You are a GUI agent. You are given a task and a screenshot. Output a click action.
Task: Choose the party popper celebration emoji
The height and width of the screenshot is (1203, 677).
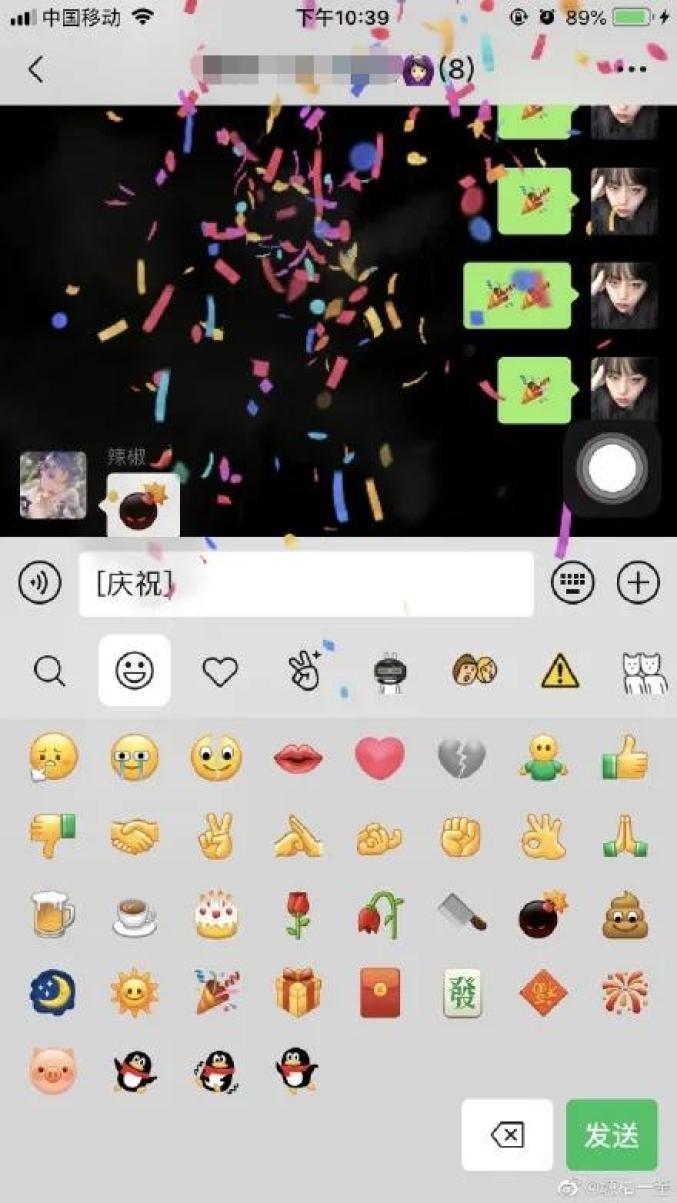click(216, 992)
